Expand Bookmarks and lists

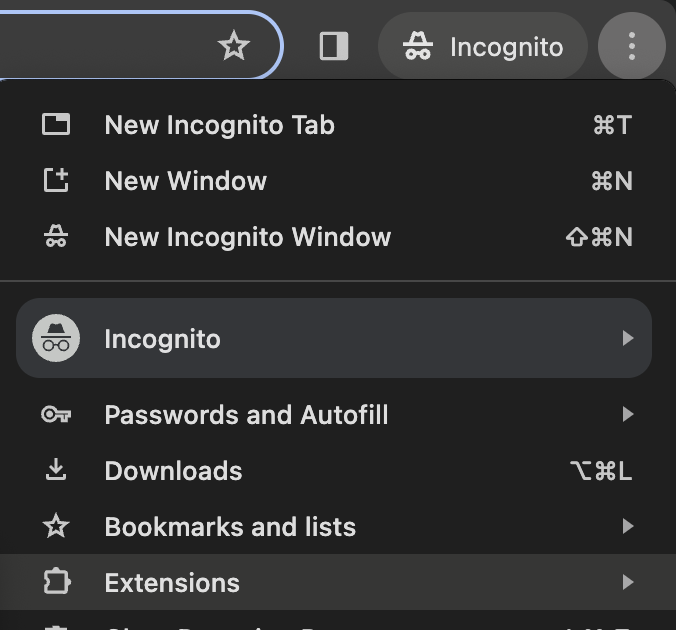coord(230,527)
